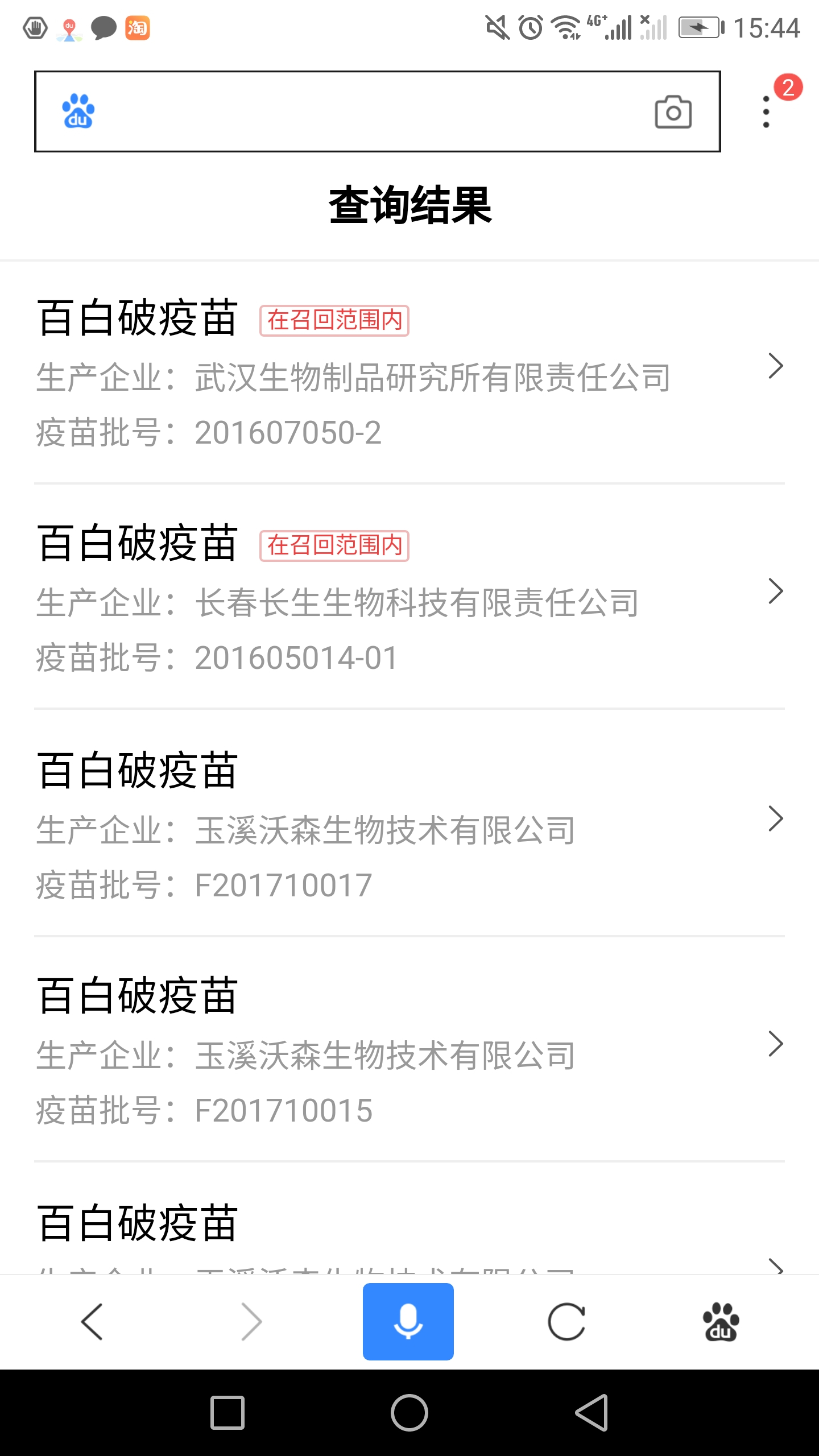This screenshot has height=1456, width=819.
Task: Expand details for 长春长生 vaccine entry
Action: 777,592
